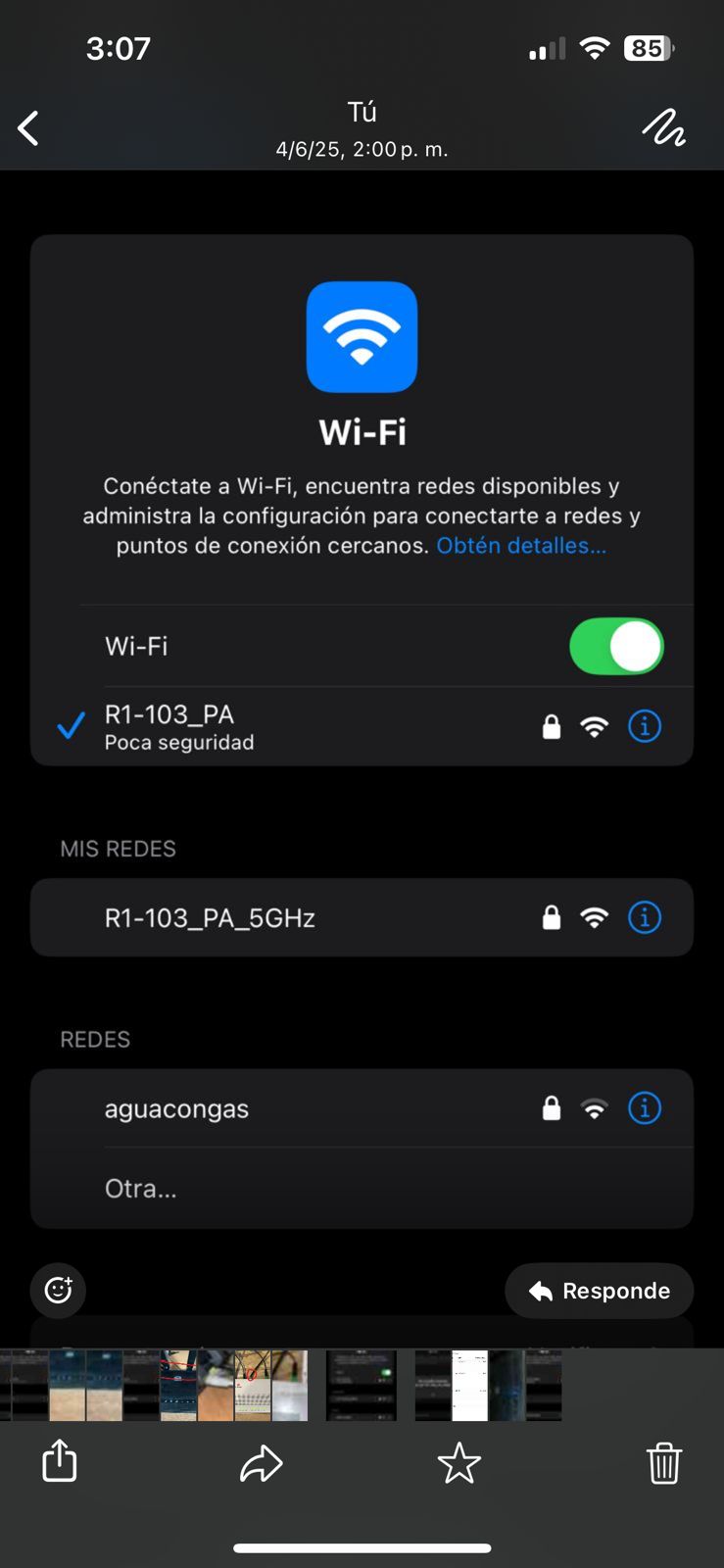Go back from the photo viewer

[28, 128]
